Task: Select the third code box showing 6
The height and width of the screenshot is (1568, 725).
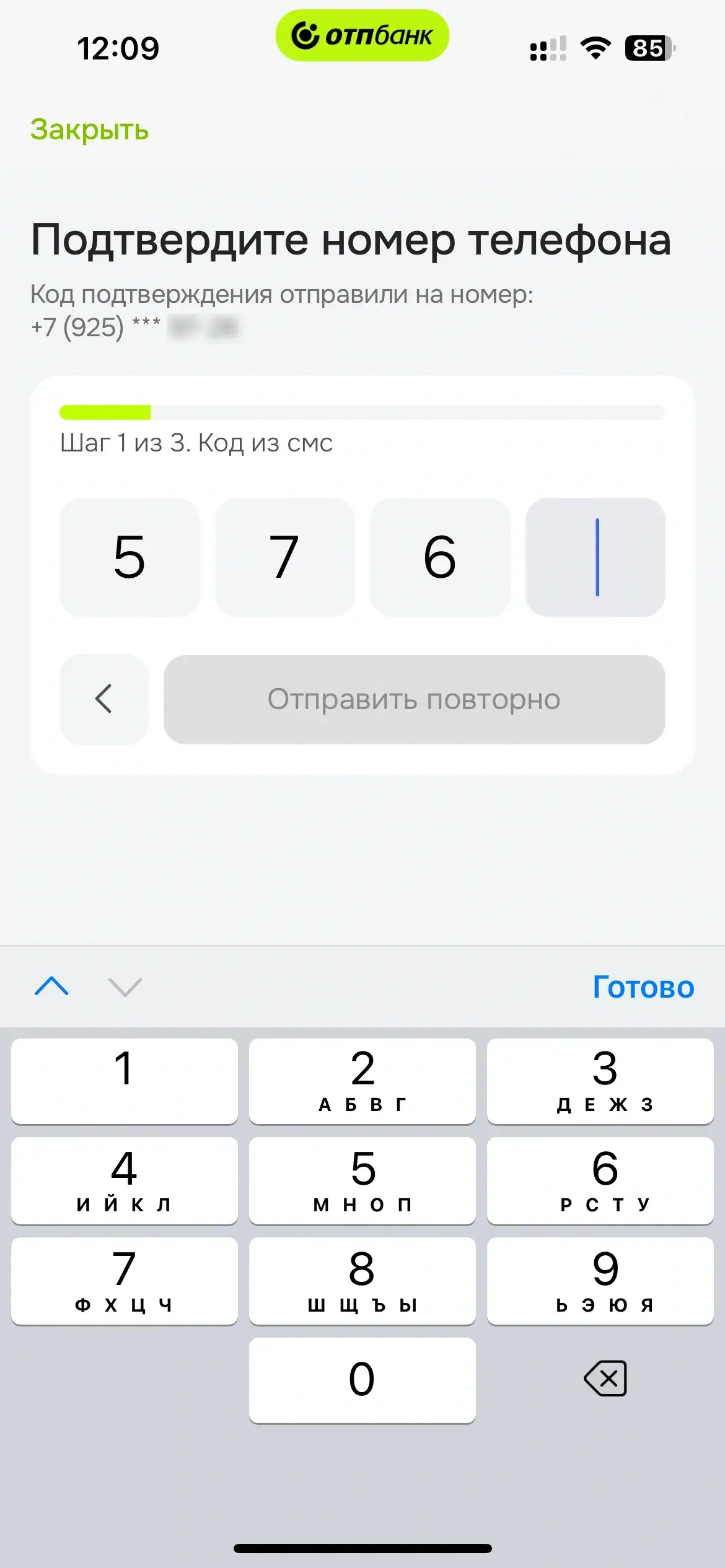Action: coord(440,557)
